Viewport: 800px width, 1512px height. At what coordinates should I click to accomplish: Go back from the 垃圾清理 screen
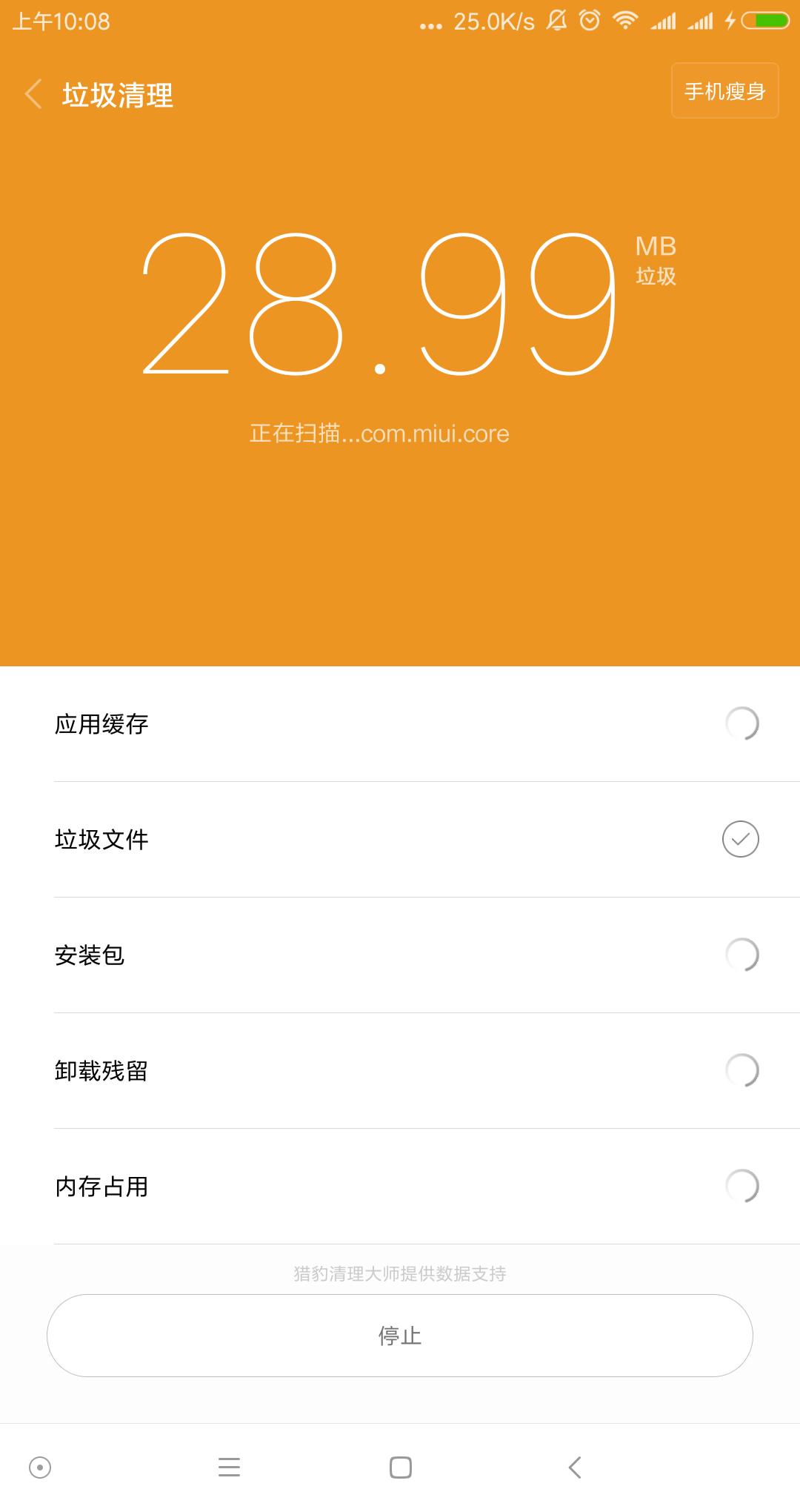coord(34,95)
